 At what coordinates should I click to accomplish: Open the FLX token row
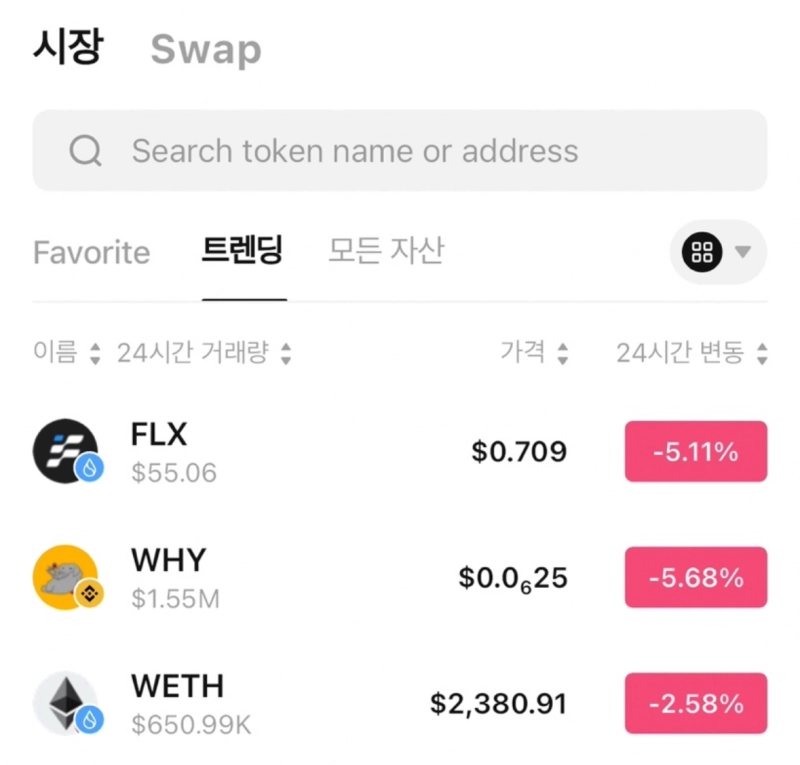[x=400, y=452]
